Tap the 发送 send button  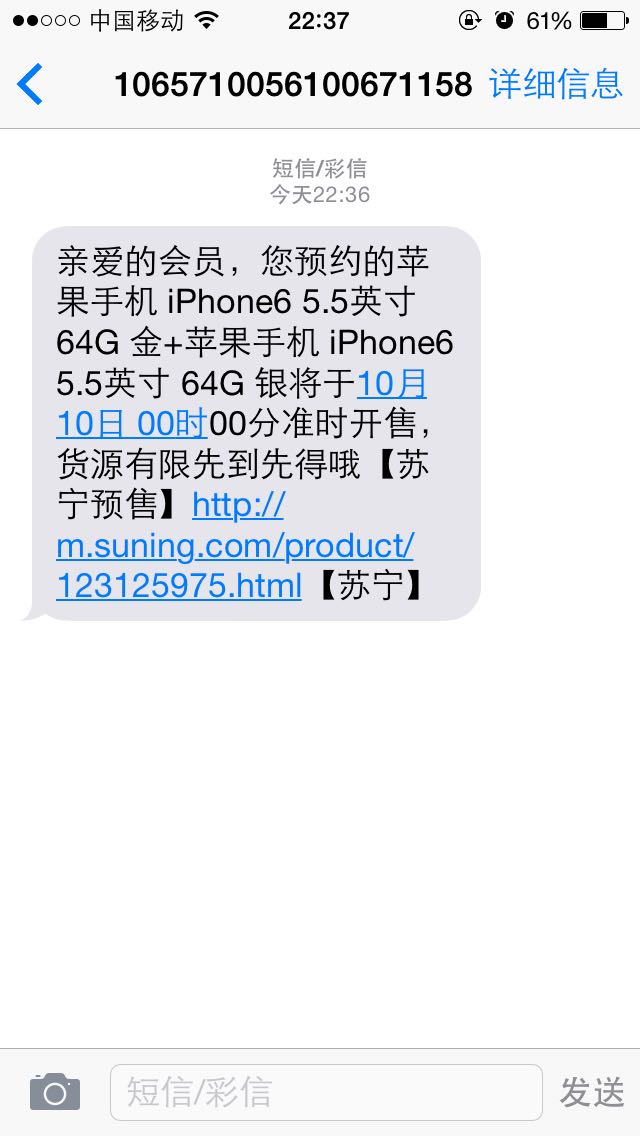point(591,1092)
